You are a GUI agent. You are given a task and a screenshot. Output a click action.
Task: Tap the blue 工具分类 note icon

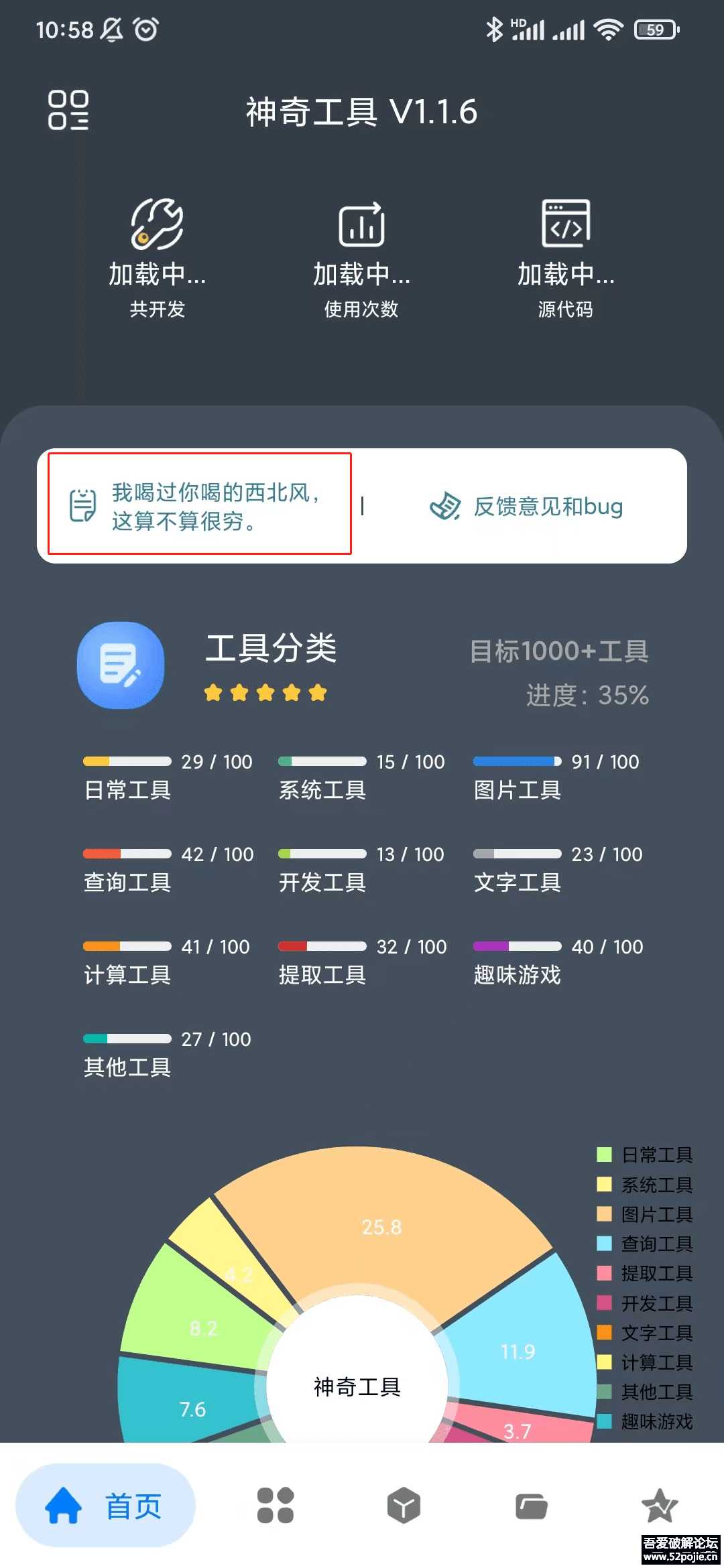[121, 663]
